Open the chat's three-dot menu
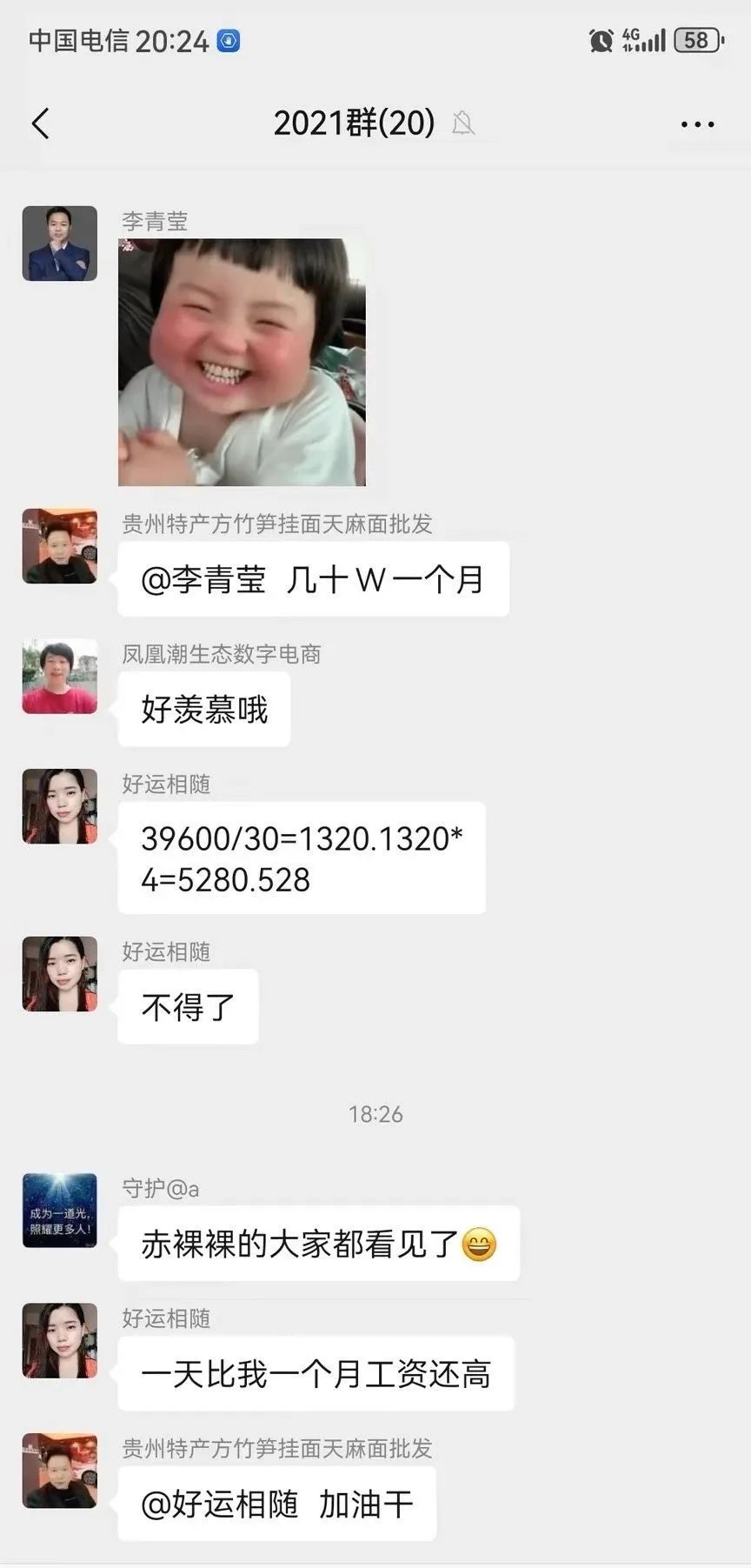This screenshot has height=1568, width=751. [x=697, y=124]
